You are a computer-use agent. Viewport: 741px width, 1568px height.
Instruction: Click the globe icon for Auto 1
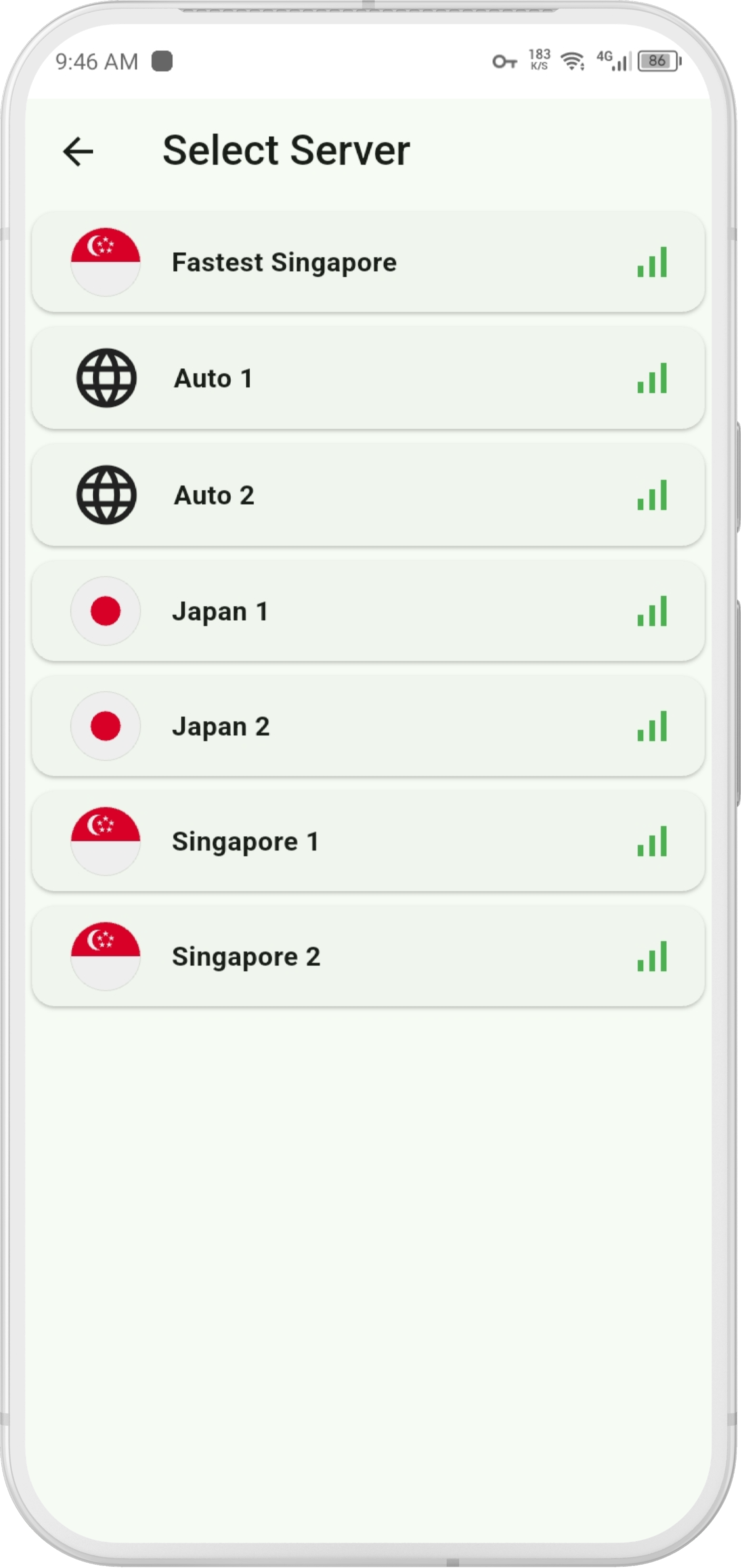point(105,378)
